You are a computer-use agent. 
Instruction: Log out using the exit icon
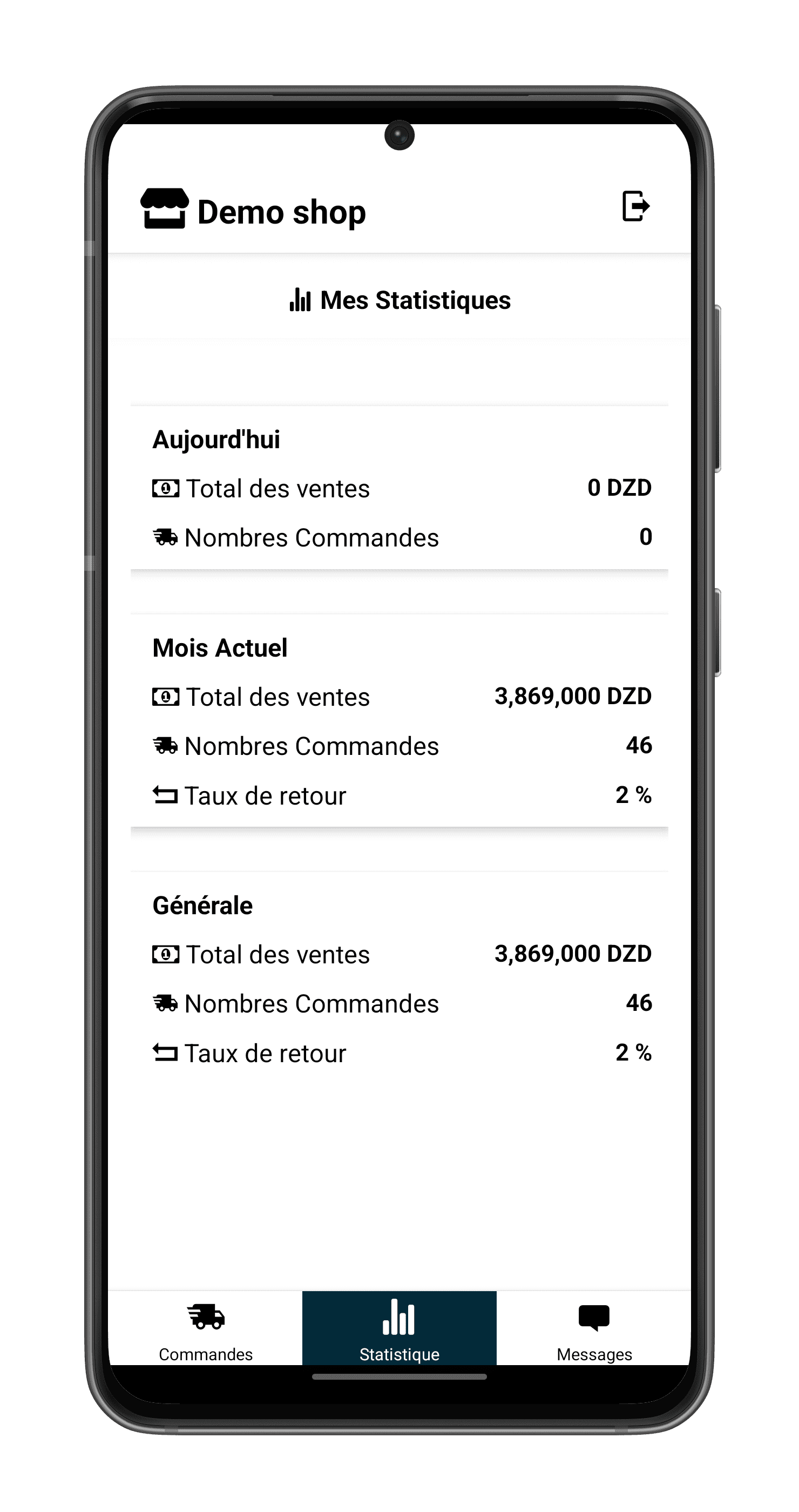point(635,206)
